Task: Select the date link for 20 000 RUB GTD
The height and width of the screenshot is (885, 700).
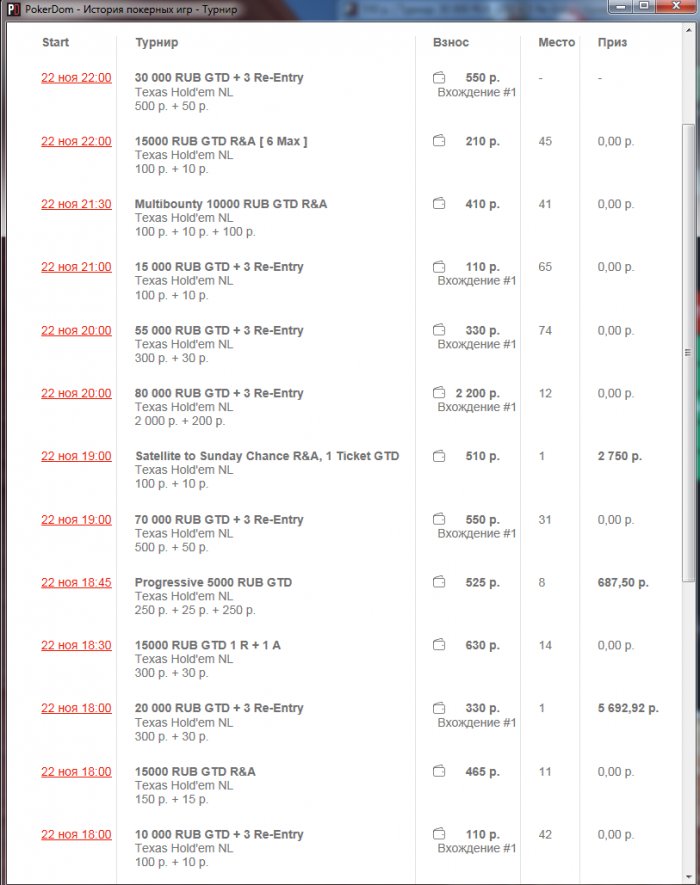Action: pyautogui.click(x=76, y=708)
